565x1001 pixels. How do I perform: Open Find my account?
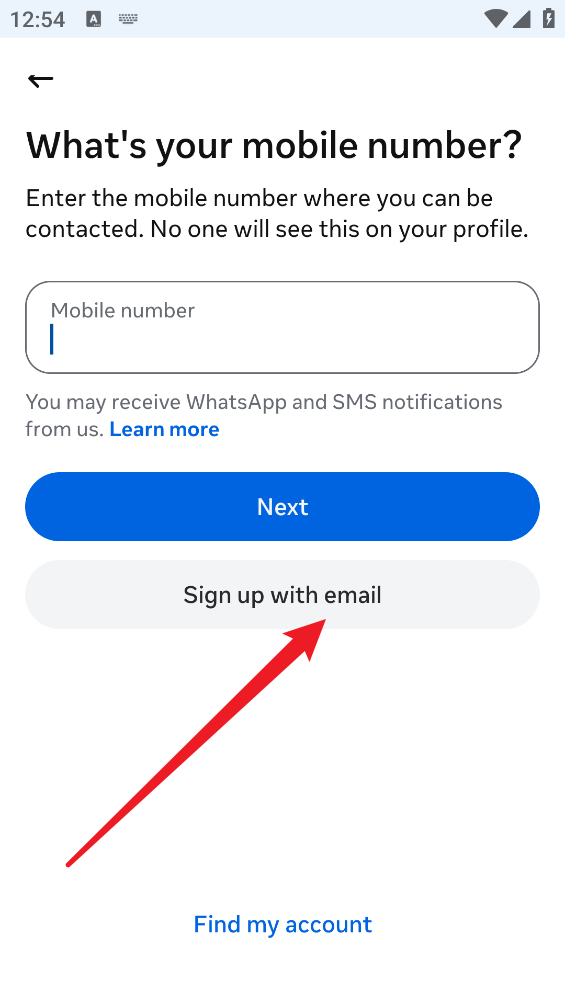point(283,924)
